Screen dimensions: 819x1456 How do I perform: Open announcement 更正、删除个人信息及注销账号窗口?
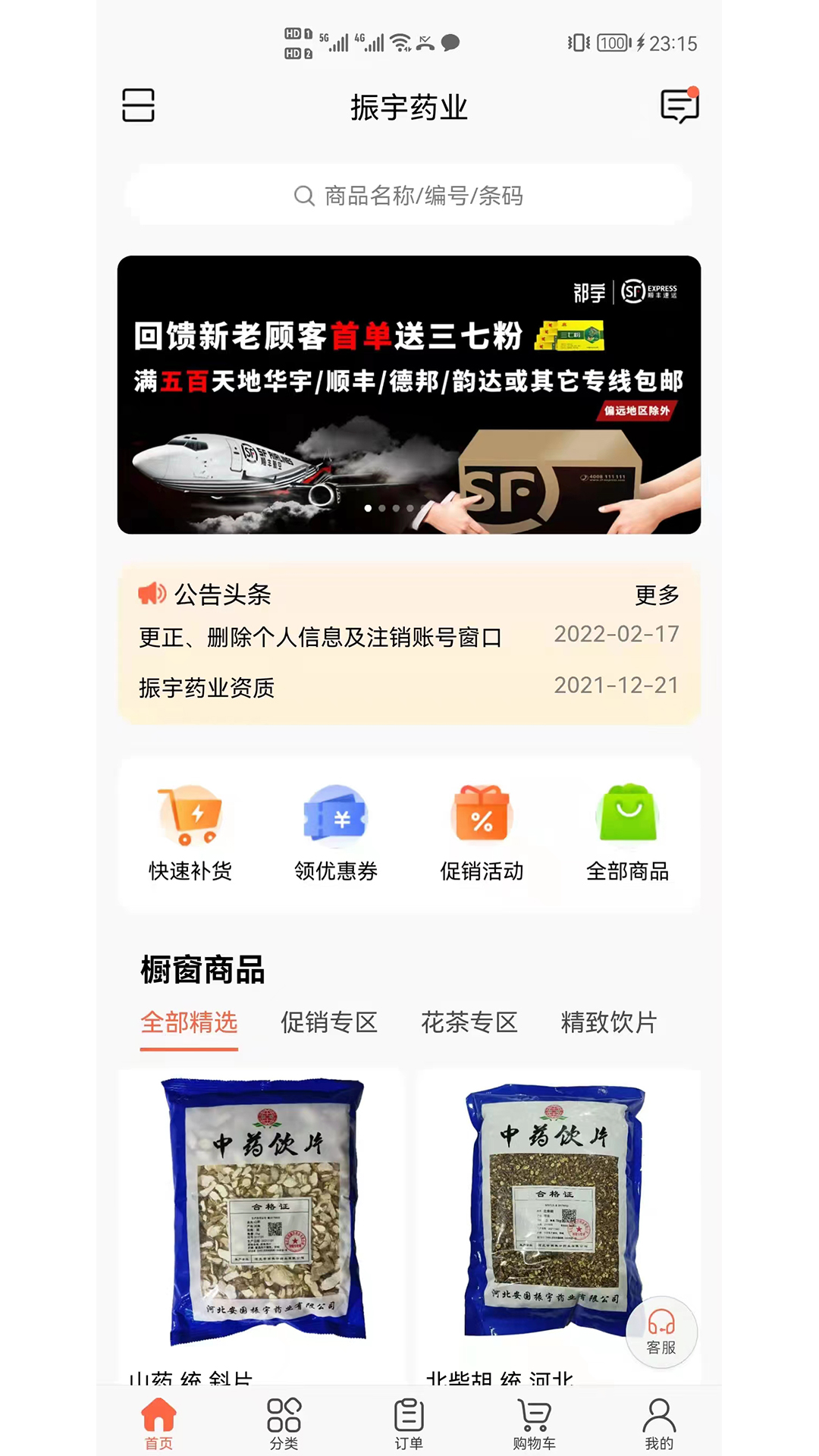(x=320, y=638)
